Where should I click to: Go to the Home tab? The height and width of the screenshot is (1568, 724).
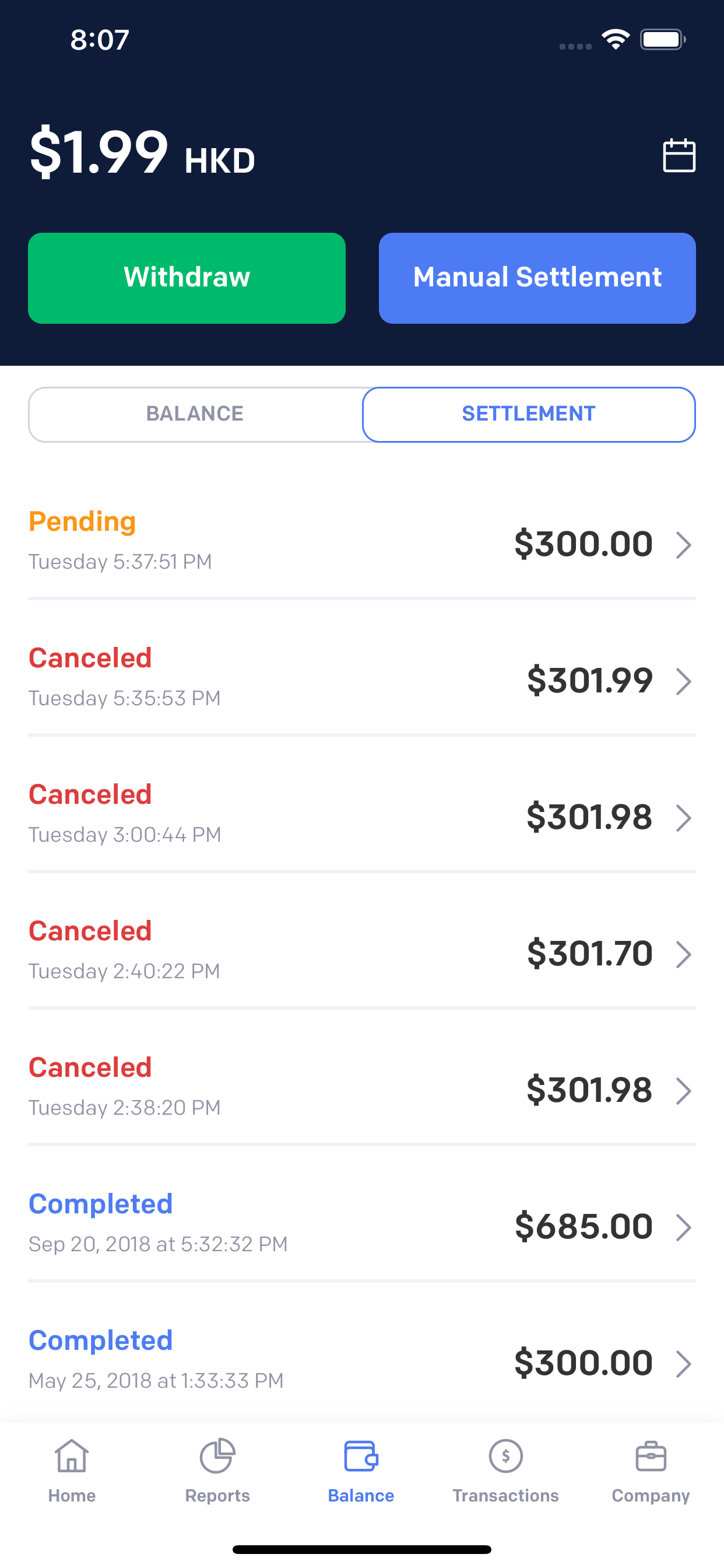point(72,1471)
